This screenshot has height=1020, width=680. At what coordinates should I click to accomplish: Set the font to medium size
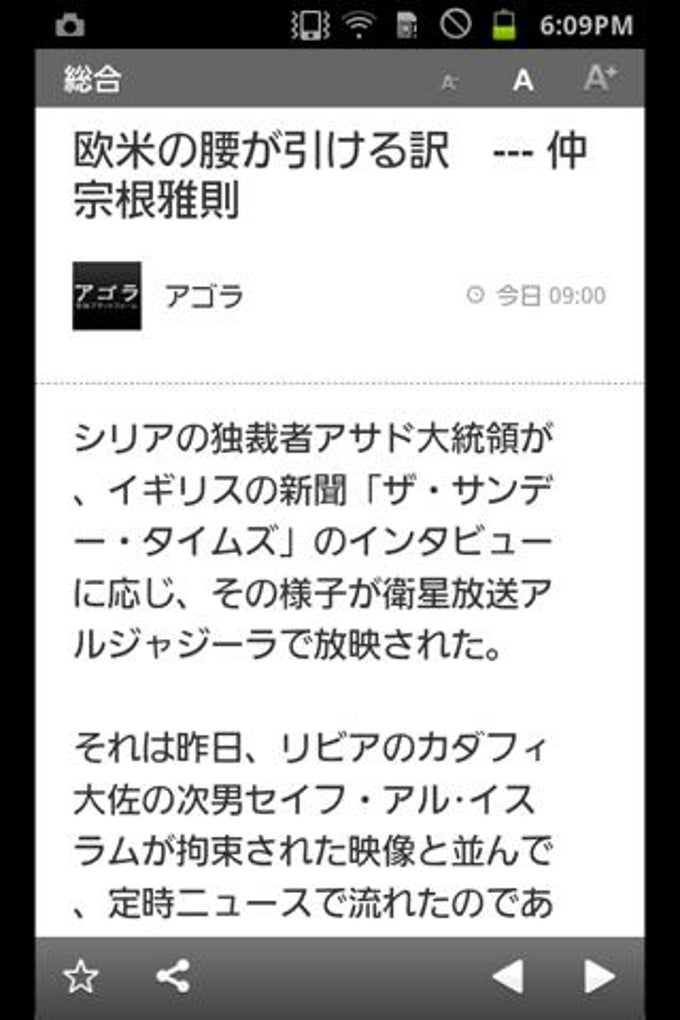pyautogui.click(x=523, y=81)
